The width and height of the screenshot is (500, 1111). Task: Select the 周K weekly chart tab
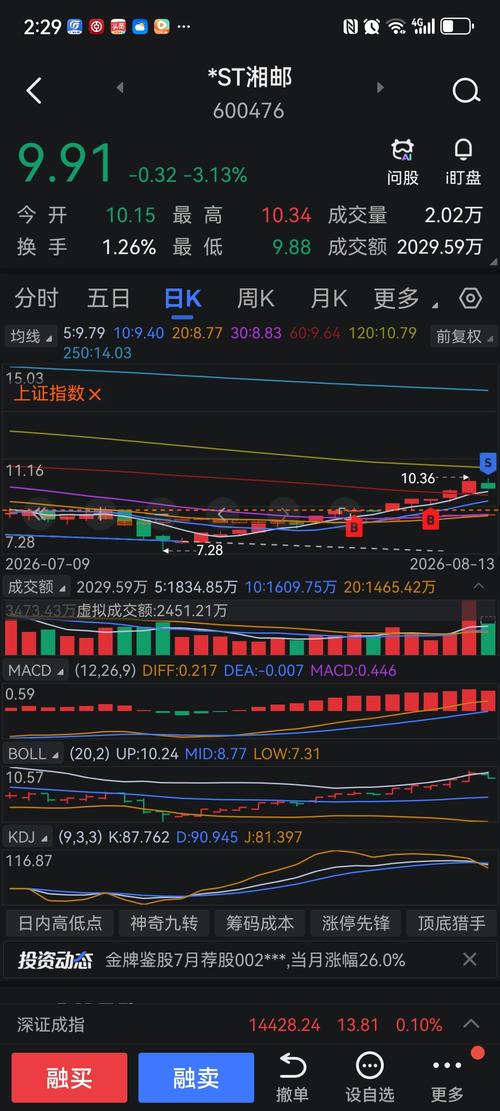255,298
